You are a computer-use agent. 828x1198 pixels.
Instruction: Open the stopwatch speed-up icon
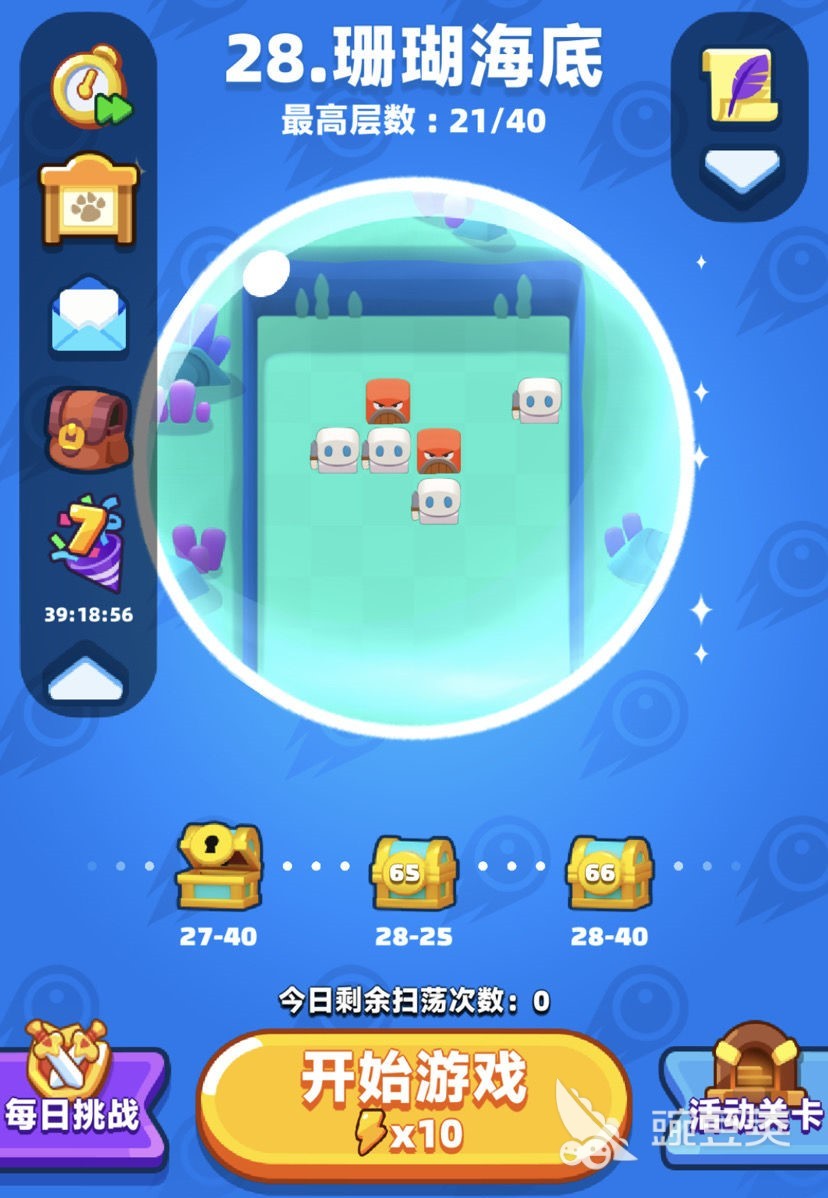[90, 90]
